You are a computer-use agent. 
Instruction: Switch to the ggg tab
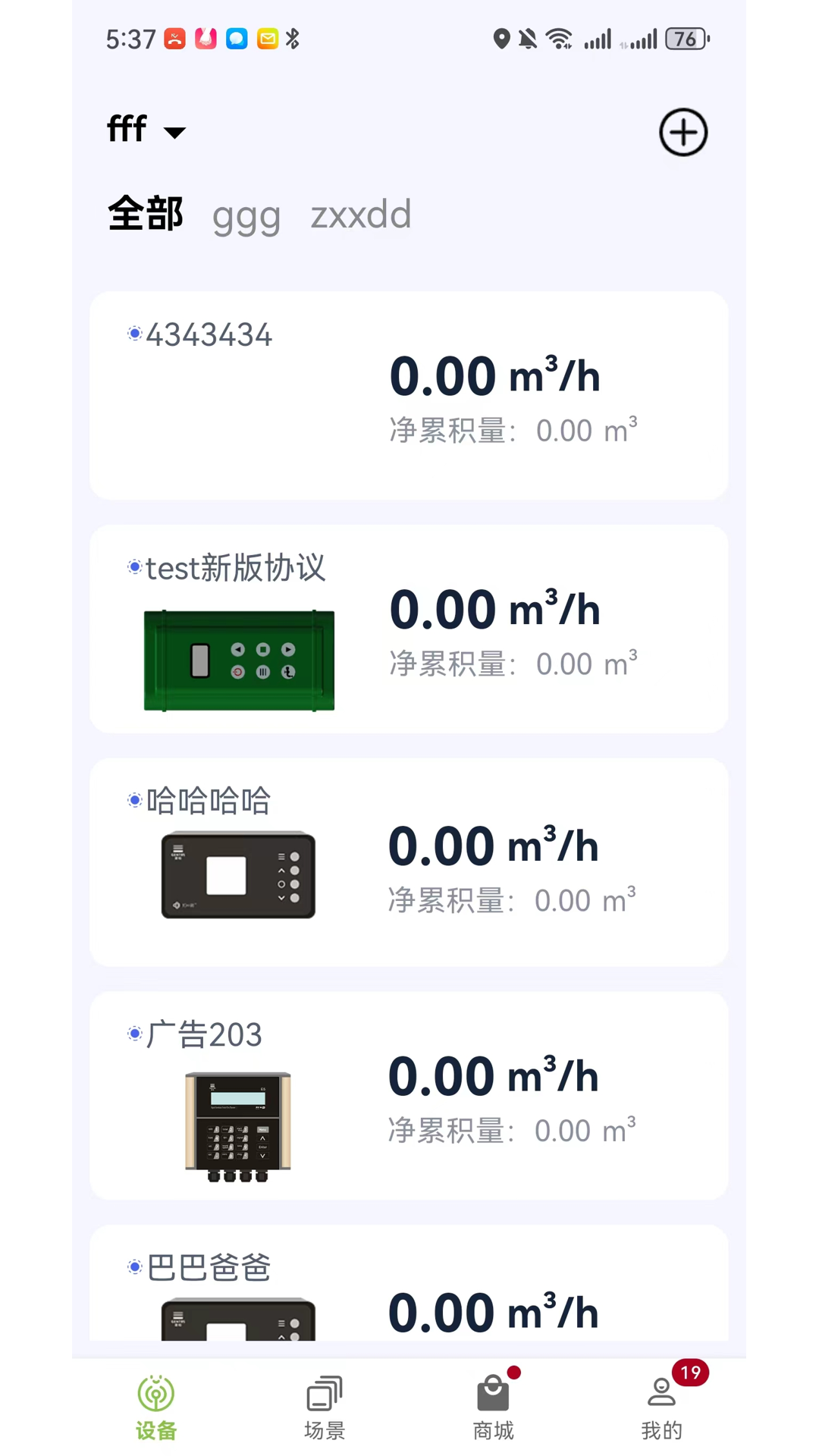pyautogui.click(x=246, y=215)
